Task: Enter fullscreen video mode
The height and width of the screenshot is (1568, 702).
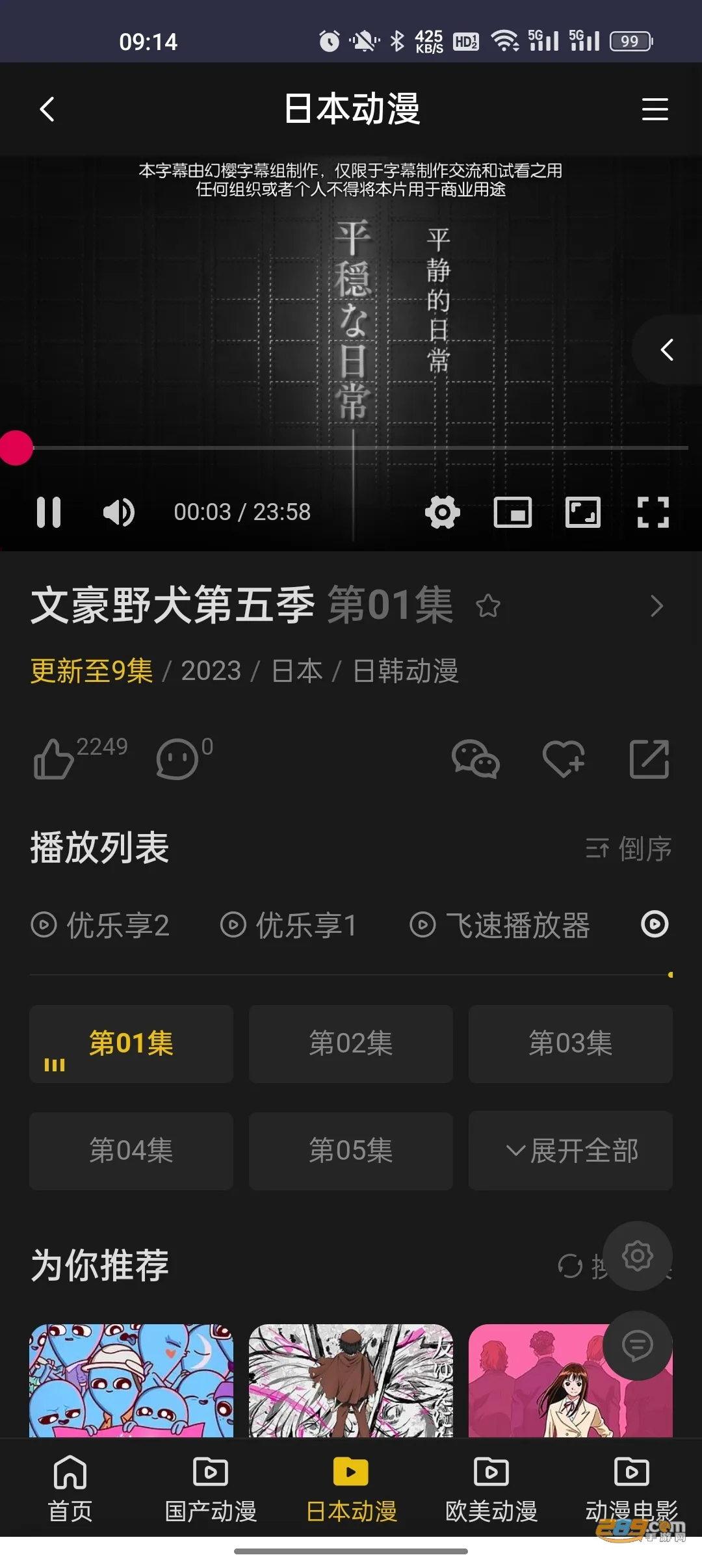Action: click(653, 512)
